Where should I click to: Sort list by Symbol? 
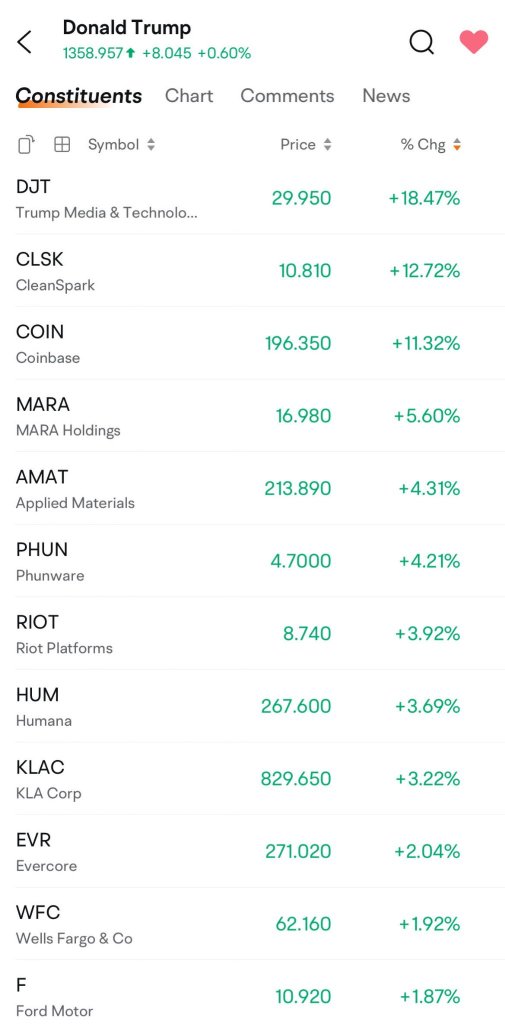pos(122,144)
